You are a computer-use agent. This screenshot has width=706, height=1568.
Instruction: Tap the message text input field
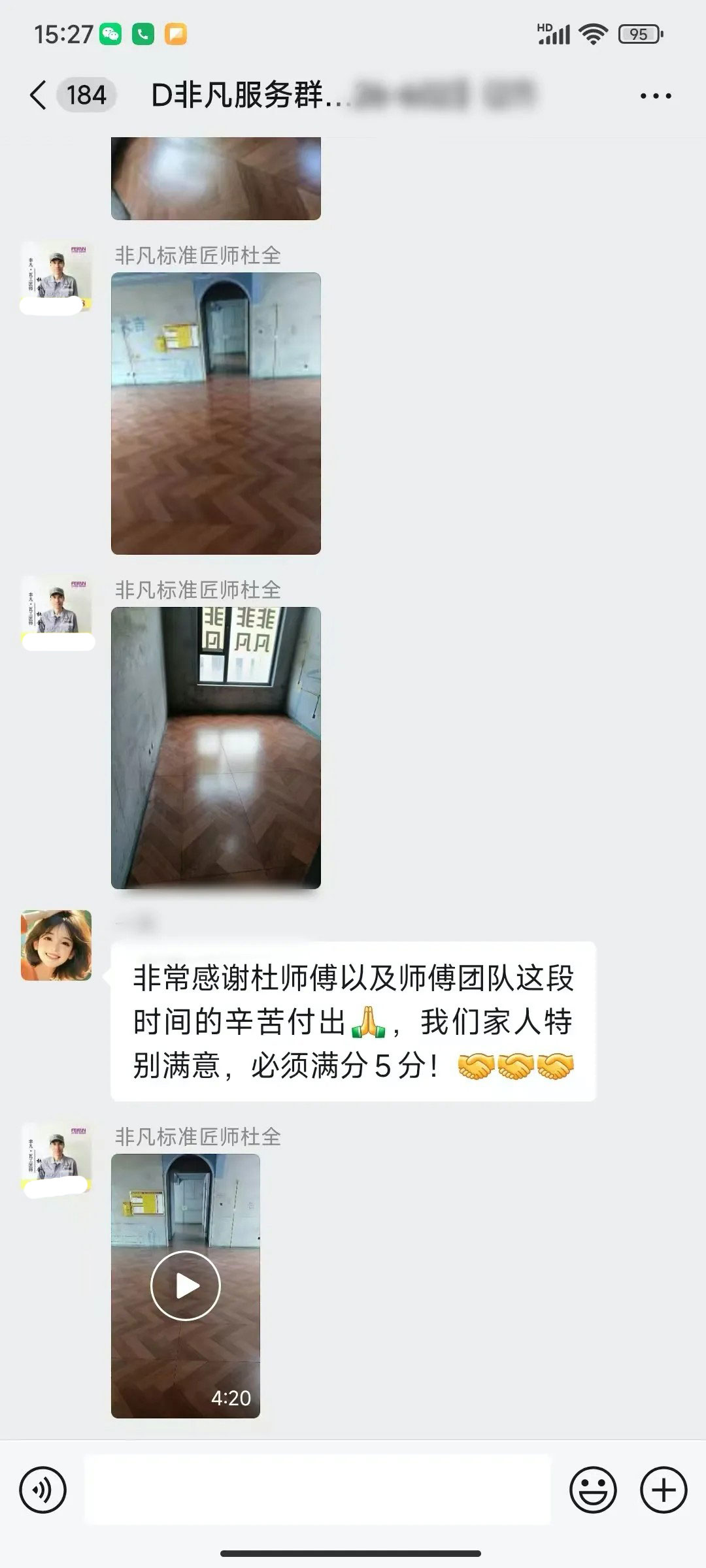tap(318, 1490)
